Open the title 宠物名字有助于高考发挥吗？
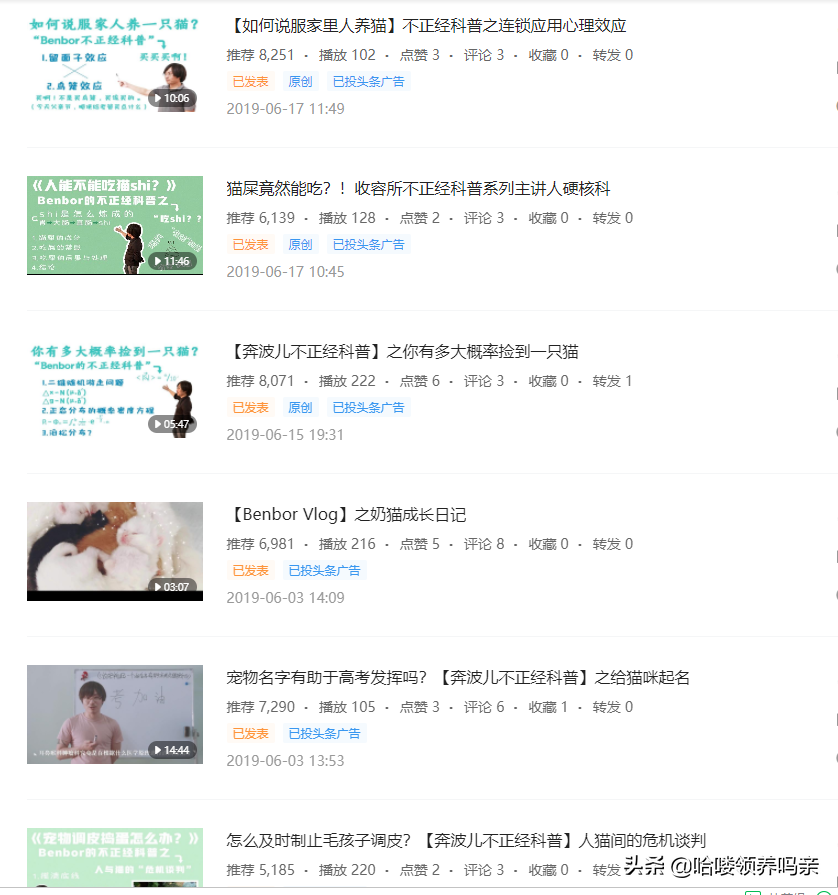 coord(458,678)
